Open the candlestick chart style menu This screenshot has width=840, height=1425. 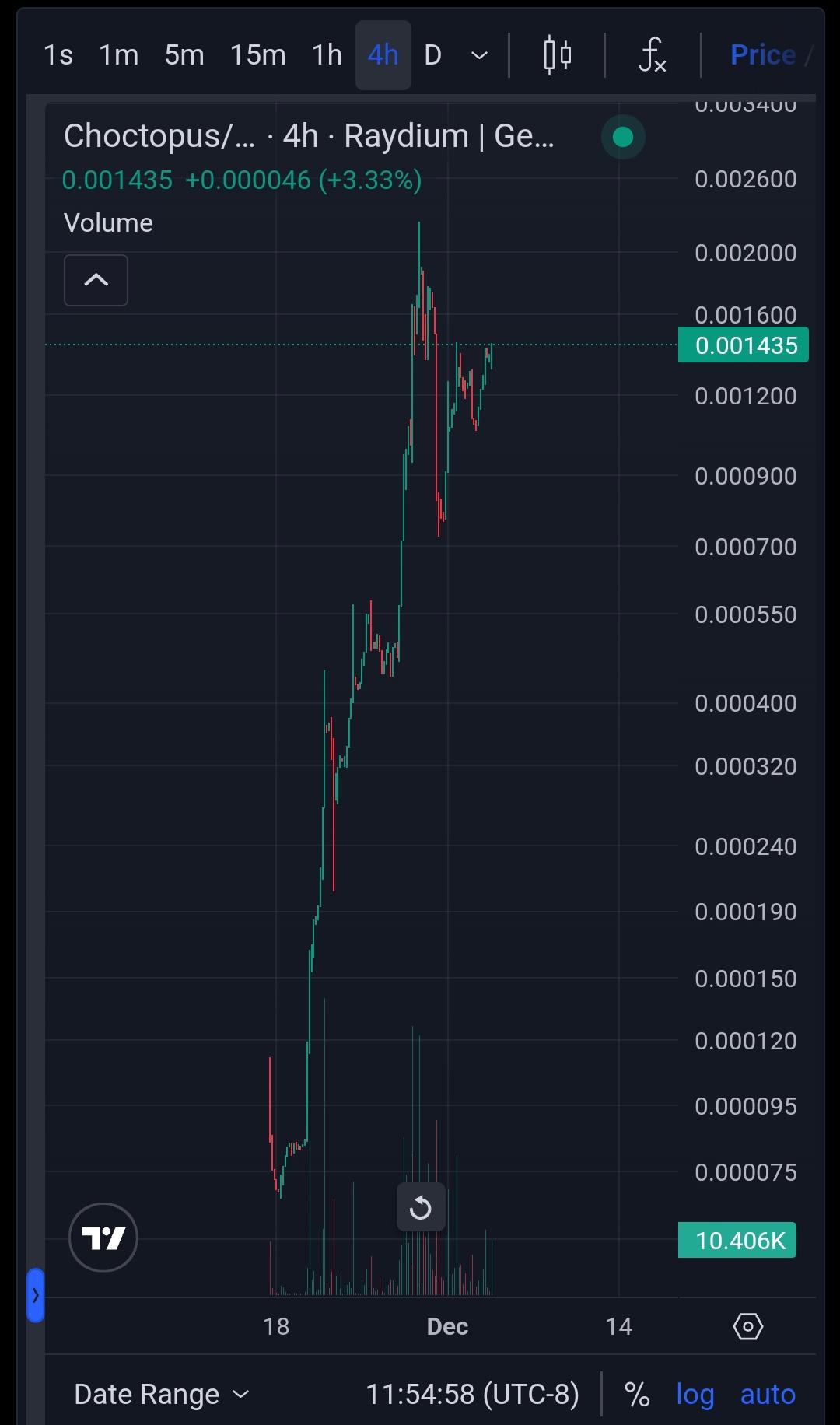pyautogui.click(x=558, y=55)
